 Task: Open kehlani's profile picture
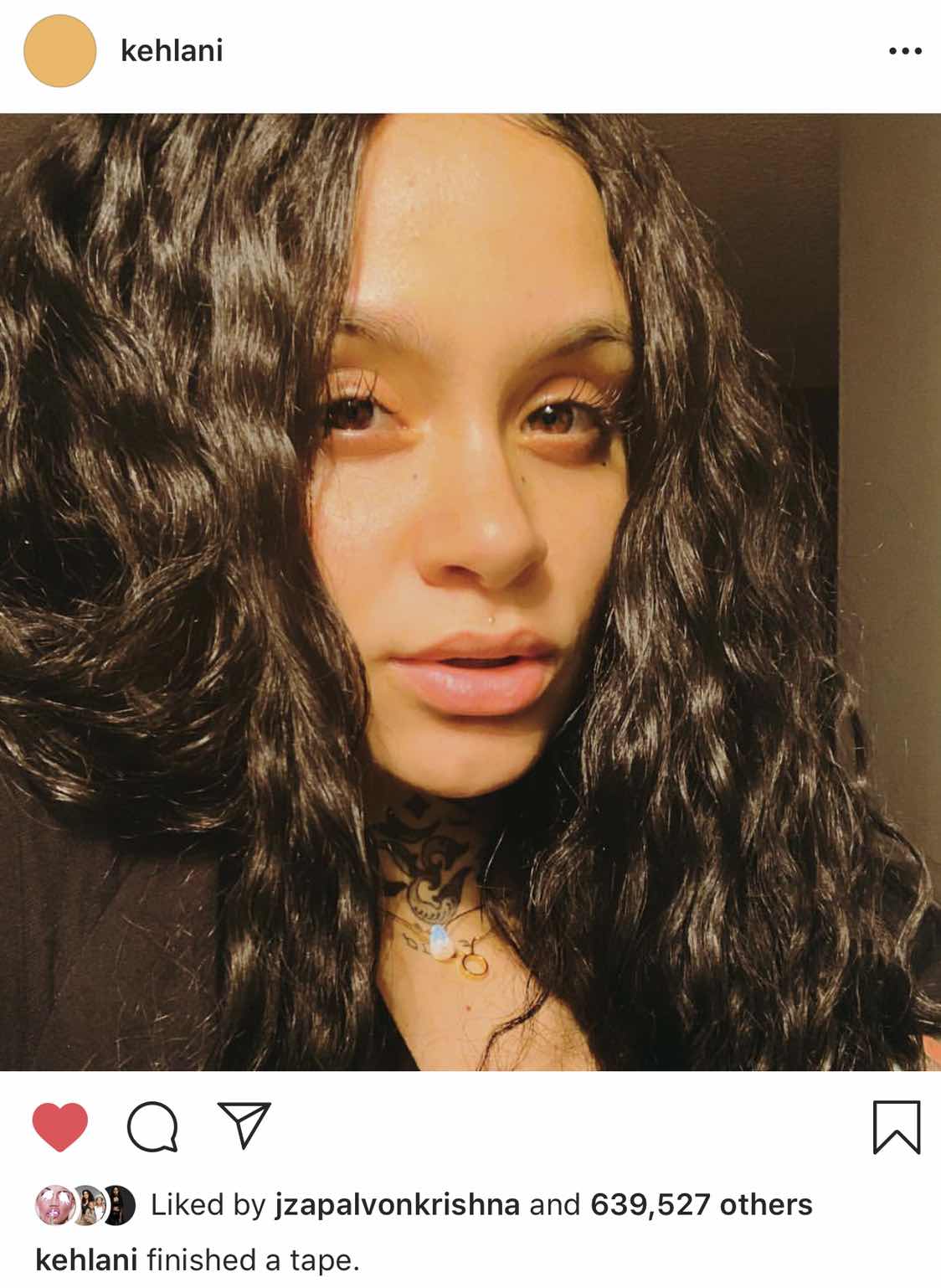click(60, 51)
